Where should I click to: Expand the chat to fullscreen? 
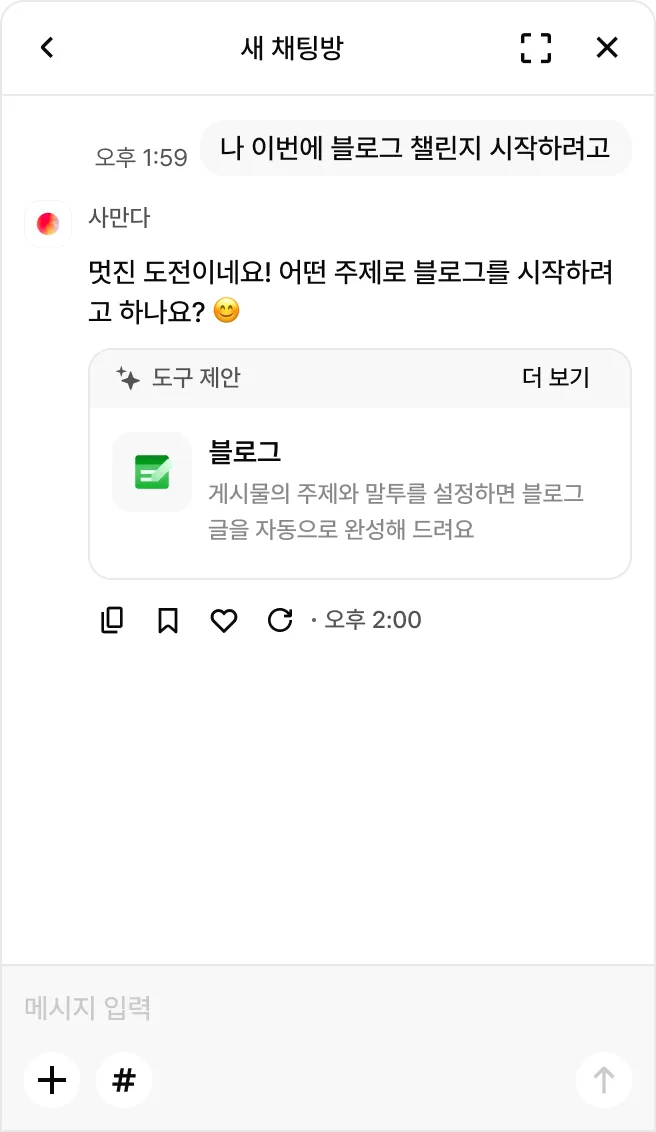coord(535,48)
